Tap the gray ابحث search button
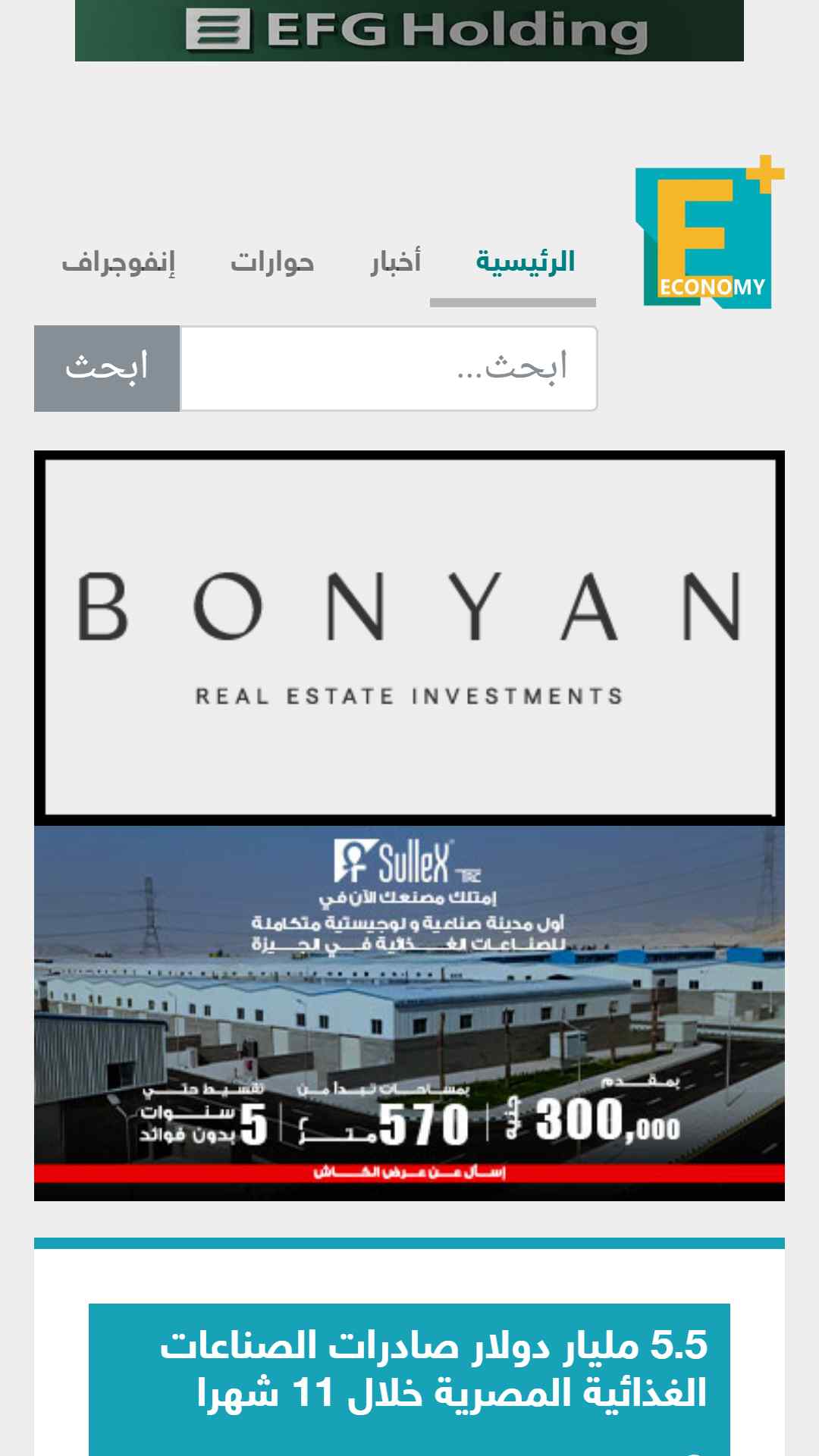 tap(107, 369)
